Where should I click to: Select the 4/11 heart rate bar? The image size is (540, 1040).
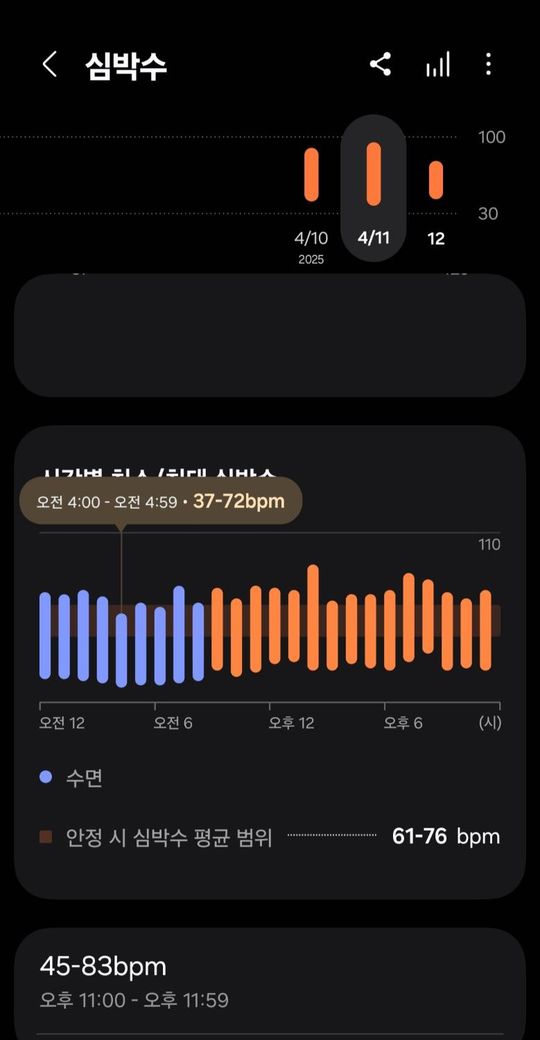pyautogui.click(x=373, y=174)
